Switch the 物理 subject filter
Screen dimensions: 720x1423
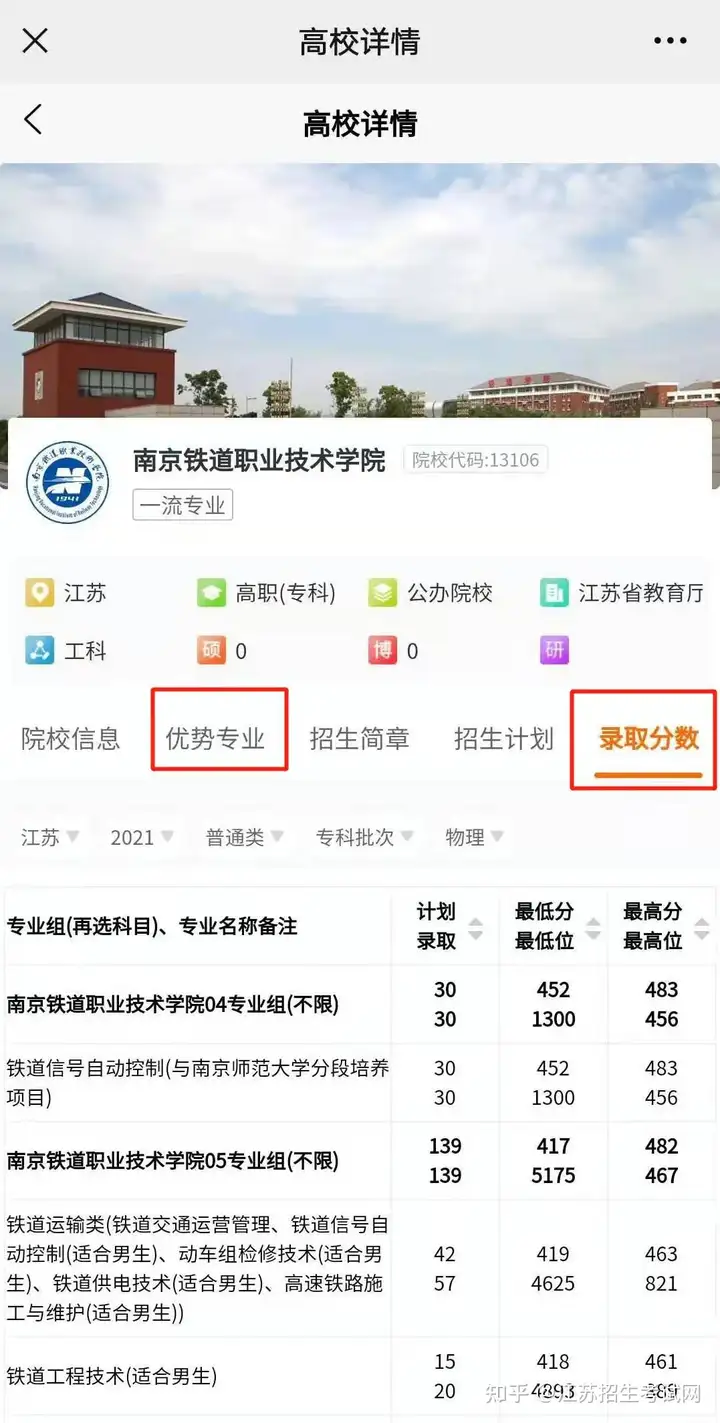(x=474, y=837)
